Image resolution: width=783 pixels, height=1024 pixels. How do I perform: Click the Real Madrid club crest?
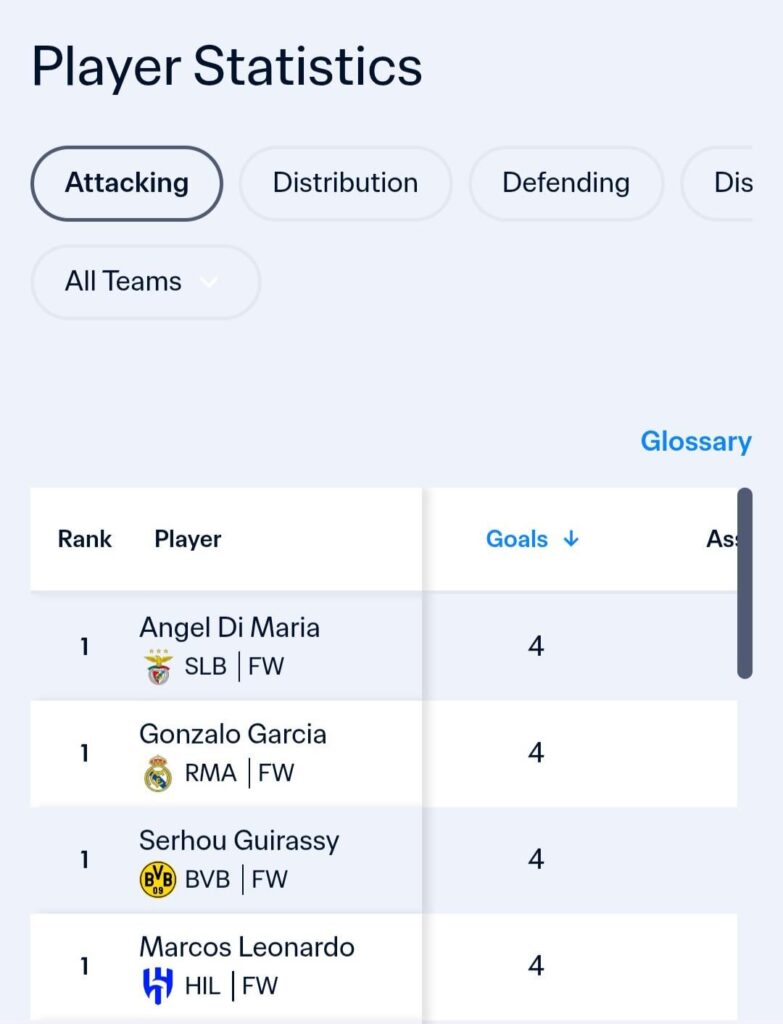click(157, 773)
